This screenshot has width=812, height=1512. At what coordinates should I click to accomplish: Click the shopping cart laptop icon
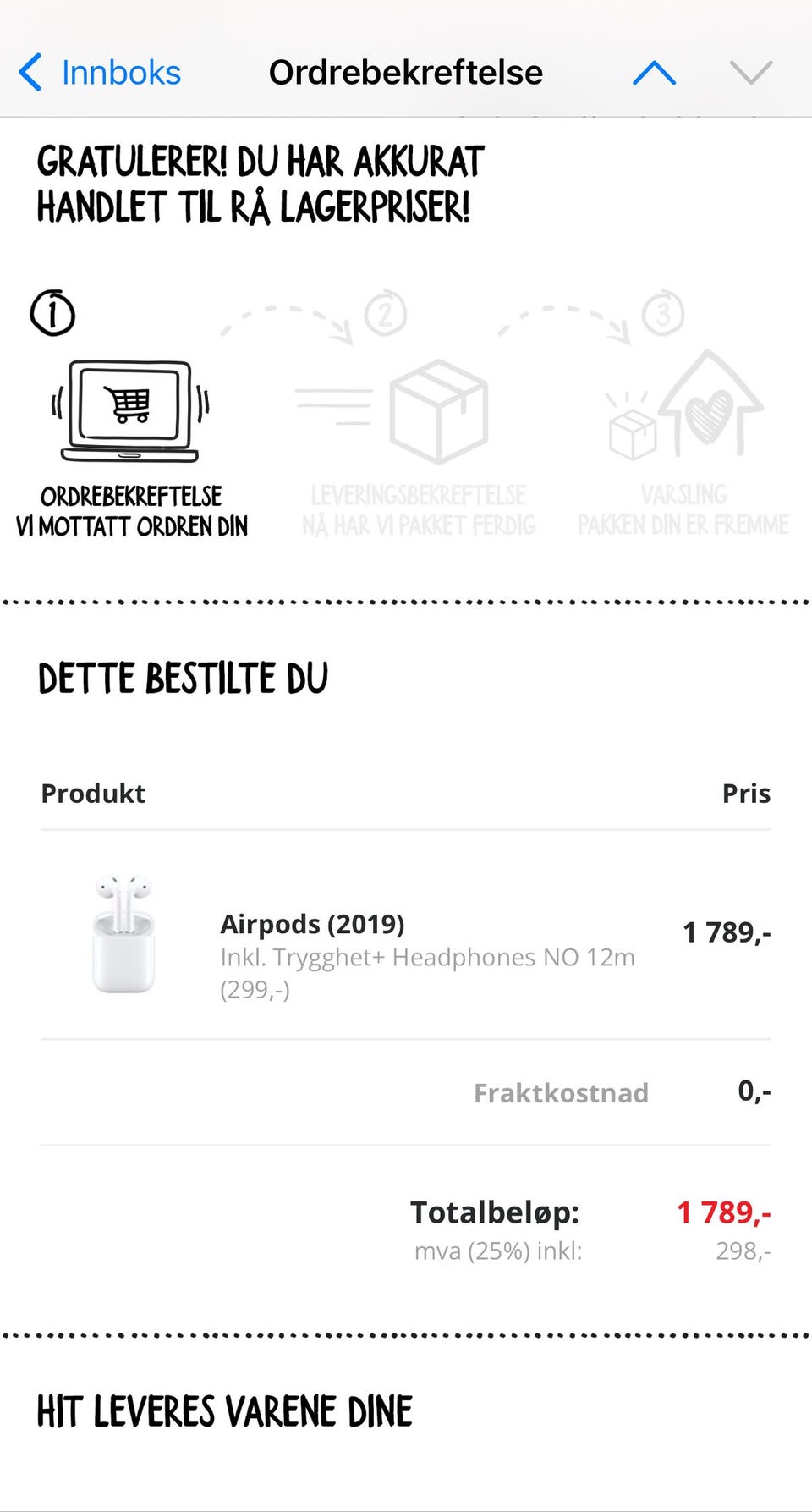coord(131,410)
